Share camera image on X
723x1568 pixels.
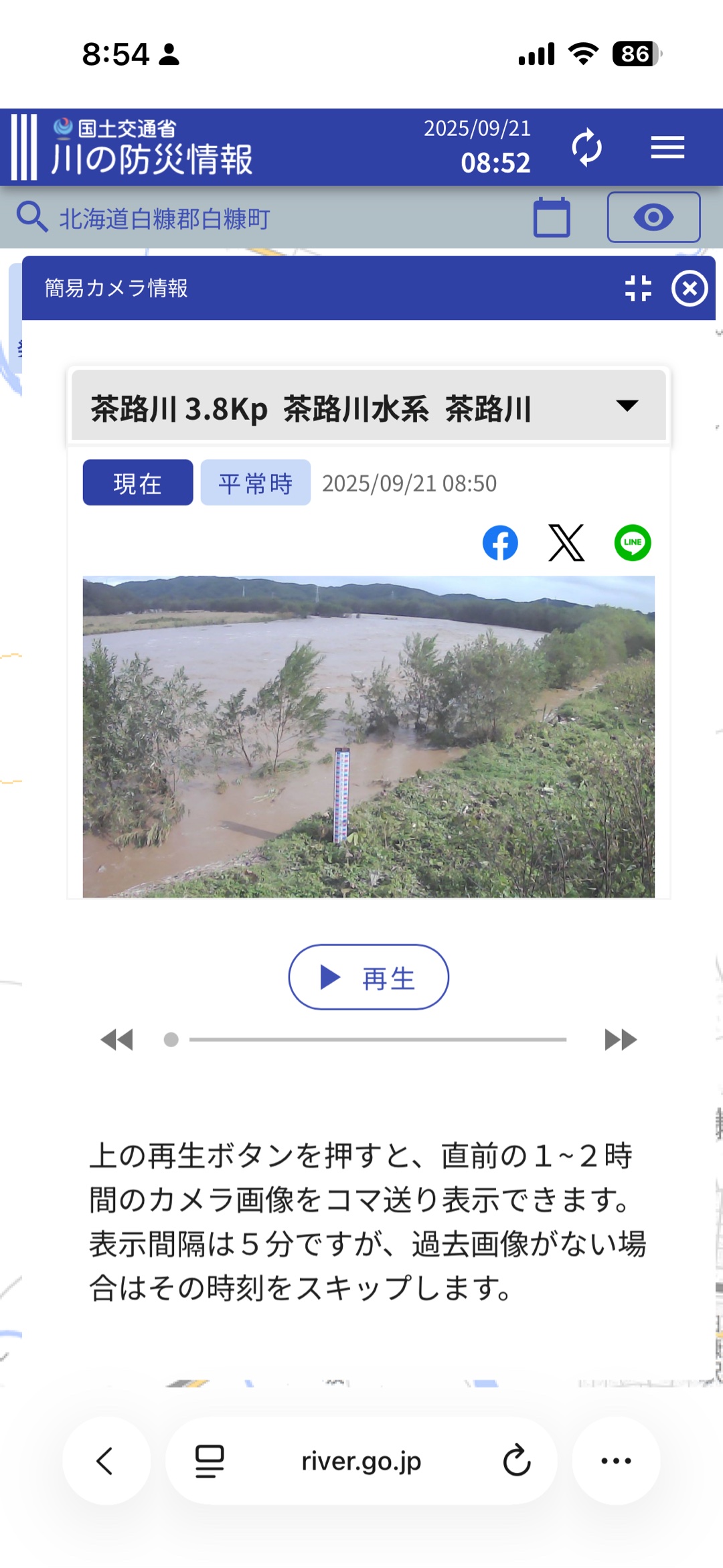(x=566, y=543)
